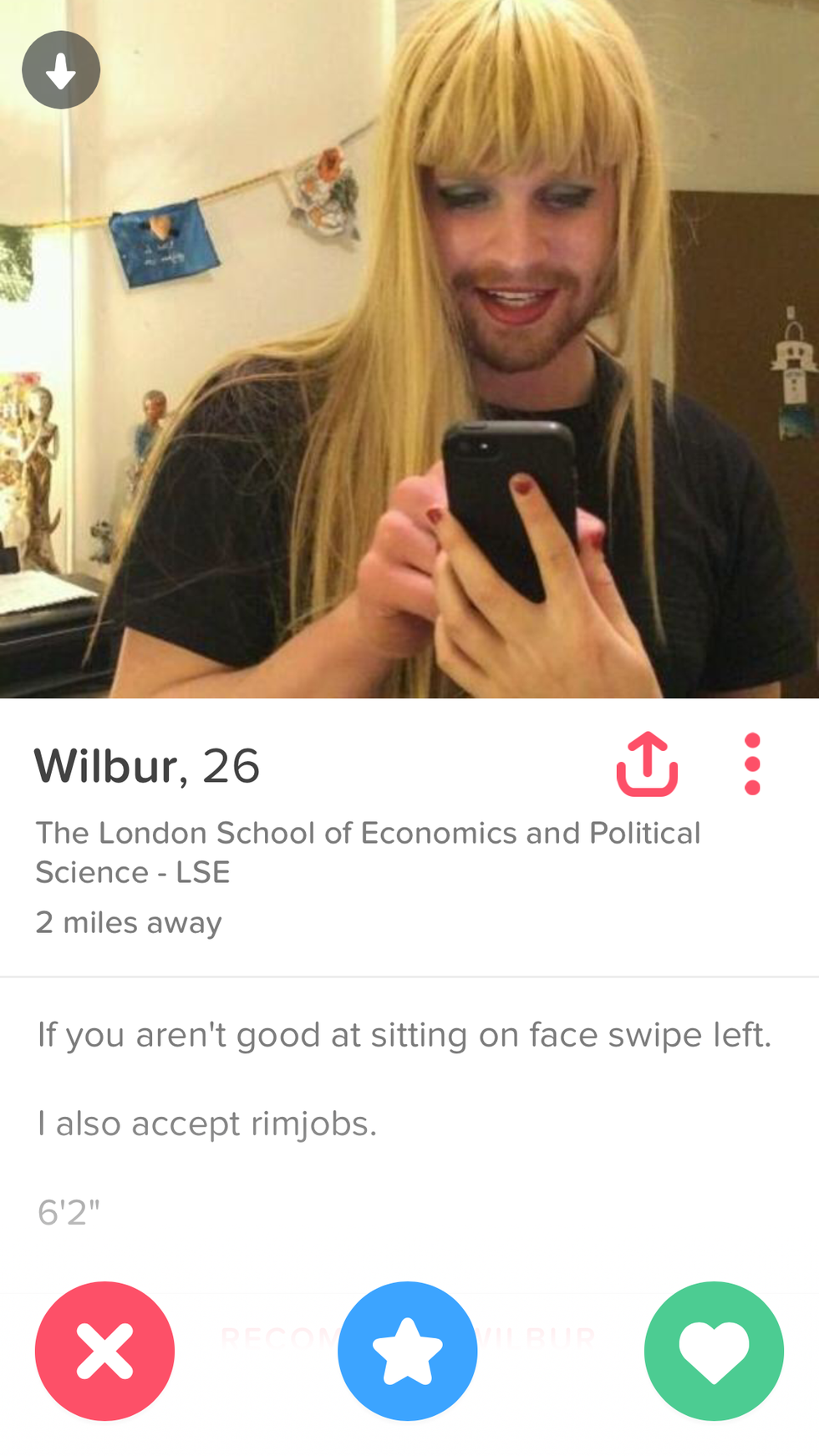Open the three-dot overflow menu
Image resolution: width=819 pixels, height=1456 pixels.
tap(751, 764)
